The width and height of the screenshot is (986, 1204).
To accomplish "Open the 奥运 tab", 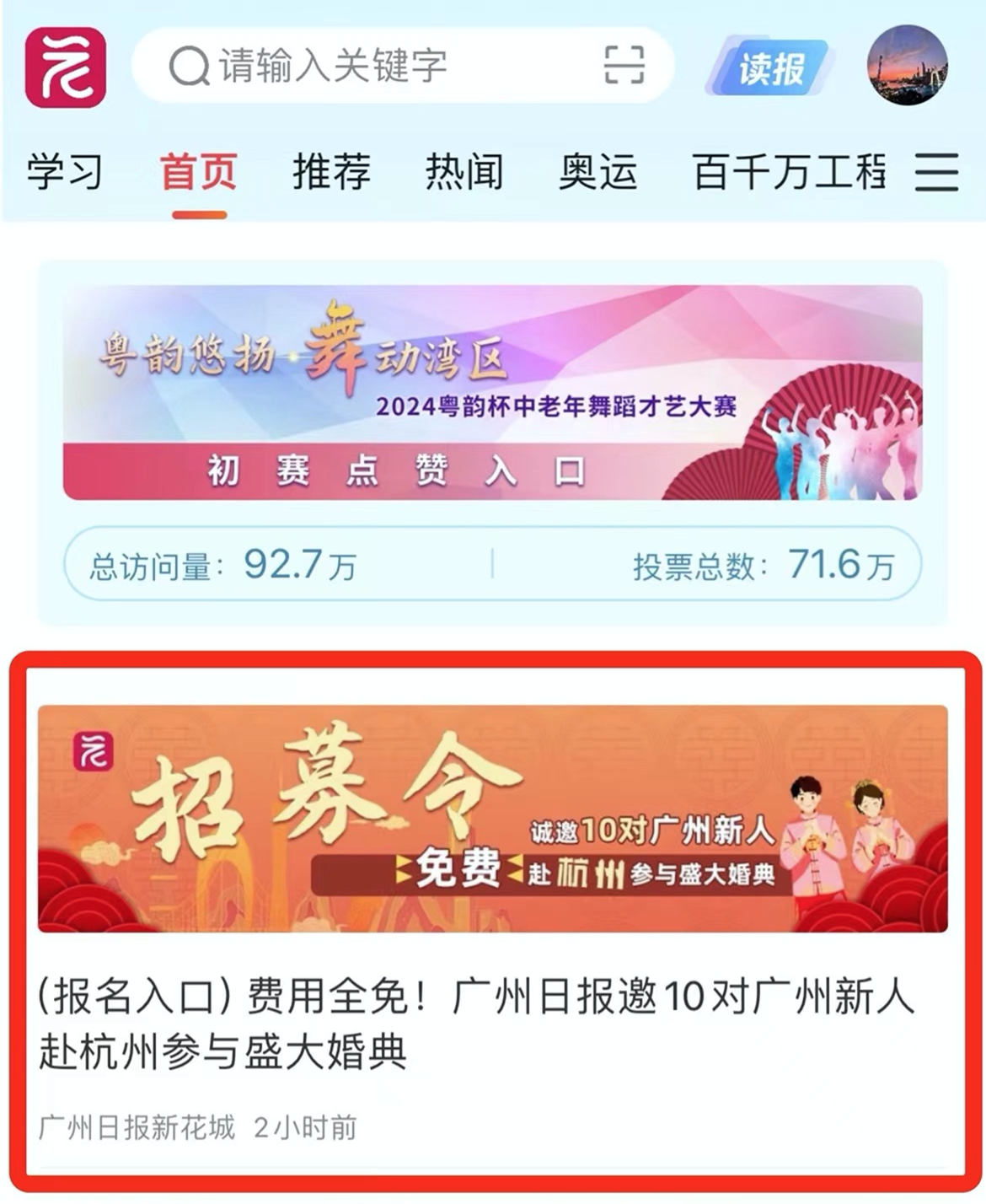I will (x=597, y=173).
